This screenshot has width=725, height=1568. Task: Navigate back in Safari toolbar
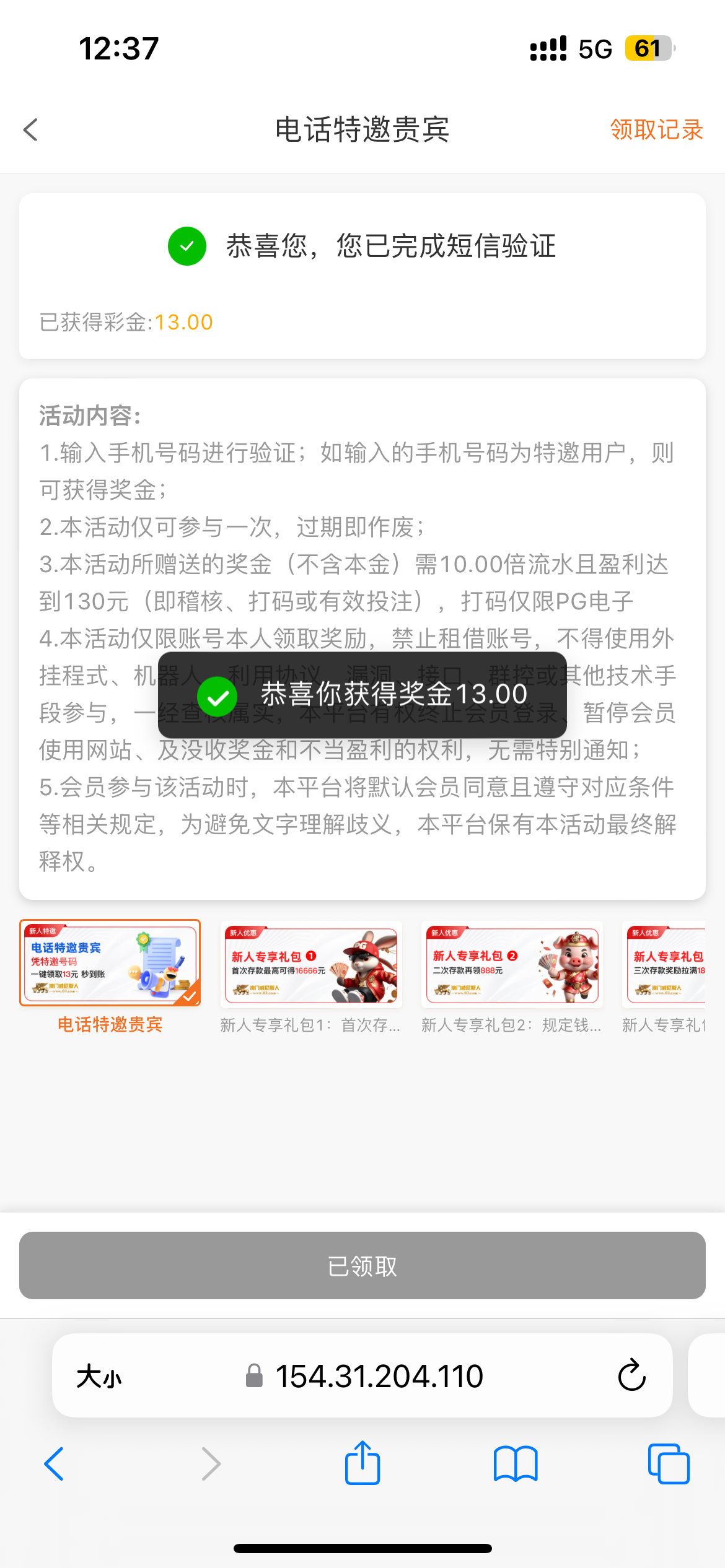(55, 1464)
